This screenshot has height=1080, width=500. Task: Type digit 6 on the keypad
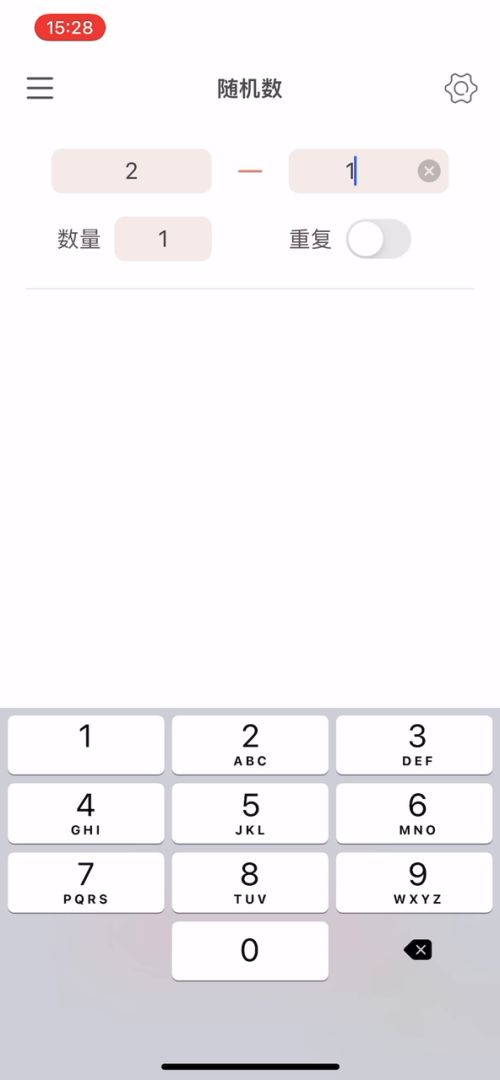[414, 813]
